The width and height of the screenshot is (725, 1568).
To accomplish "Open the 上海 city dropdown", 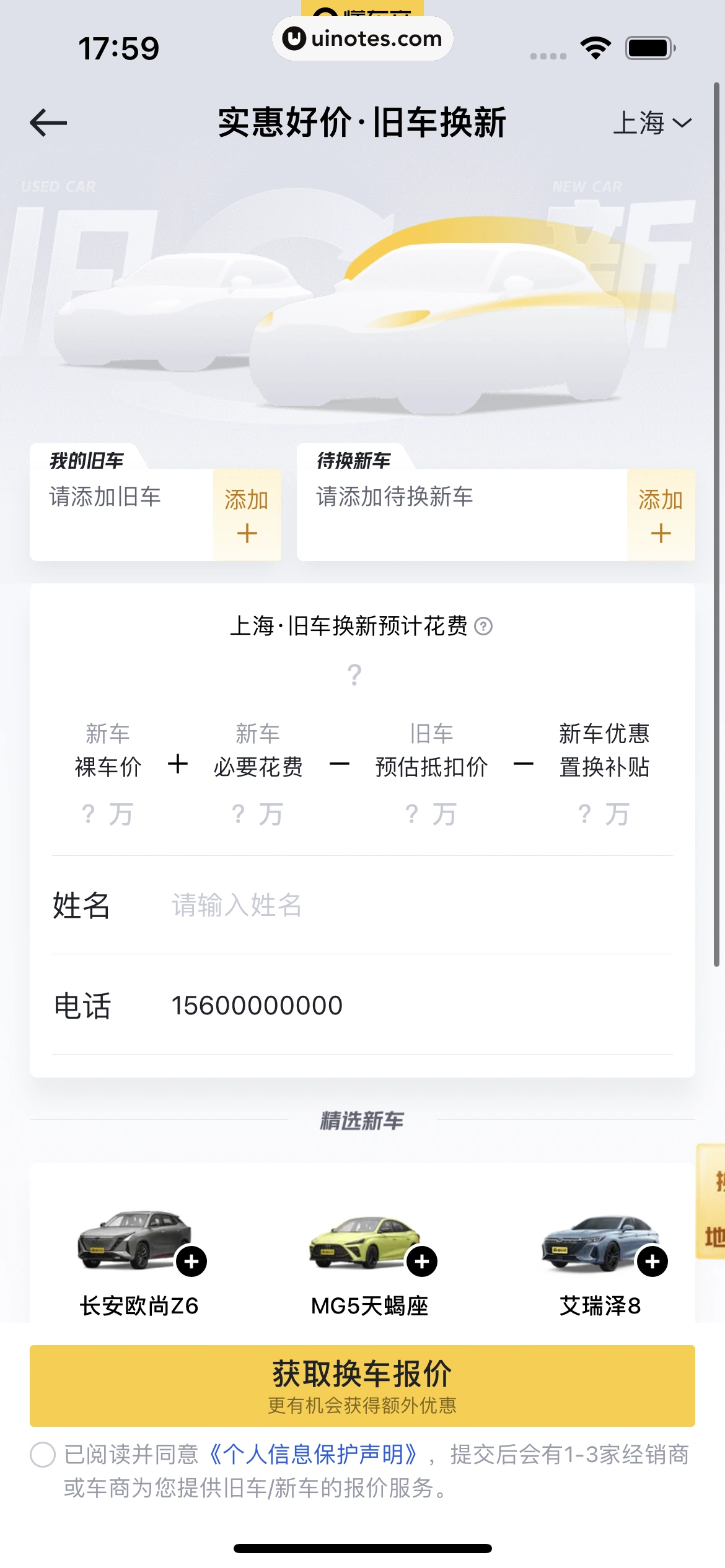I will 652,123.
